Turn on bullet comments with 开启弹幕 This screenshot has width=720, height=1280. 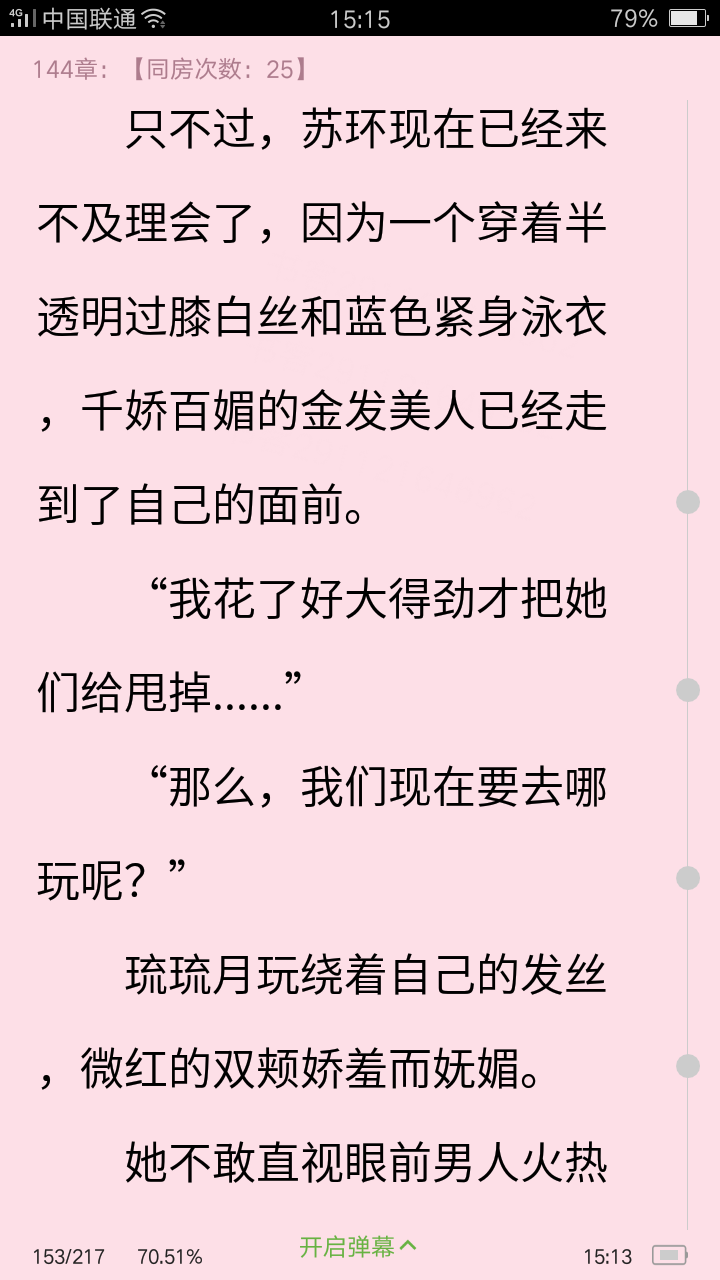coord(358,1246)
